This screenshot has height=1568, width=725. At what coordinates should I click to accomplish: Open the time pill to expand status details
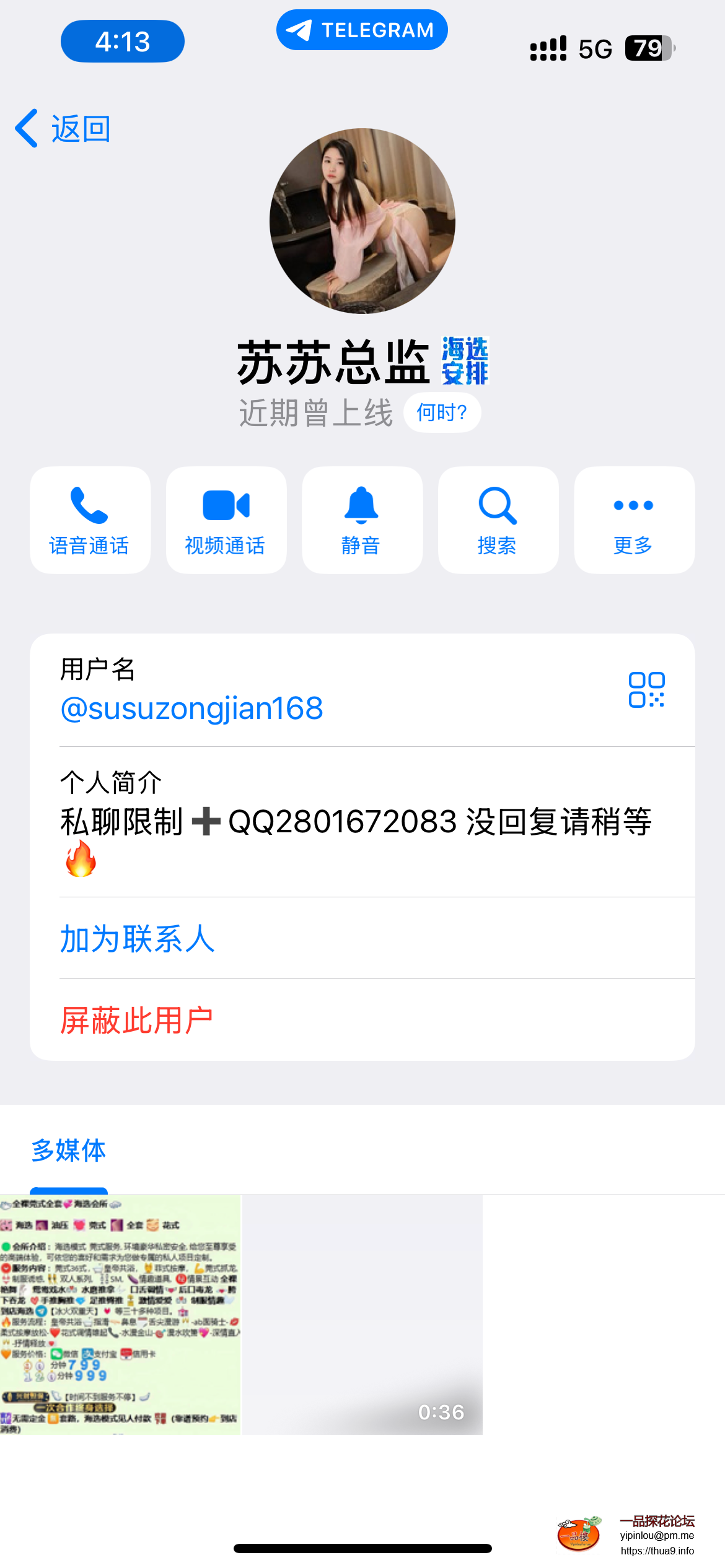(x=122, y=40)
